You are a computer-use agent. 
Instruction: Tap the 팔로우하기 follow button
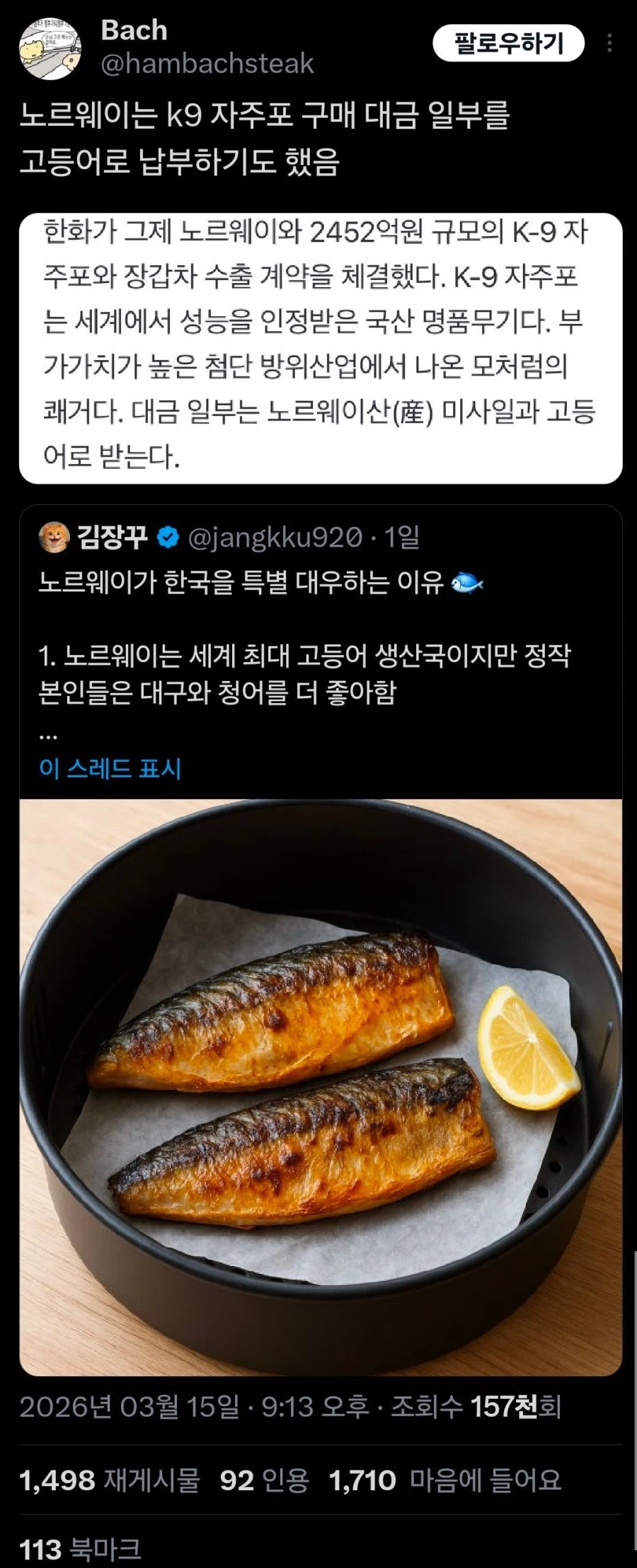click(508, 44)
